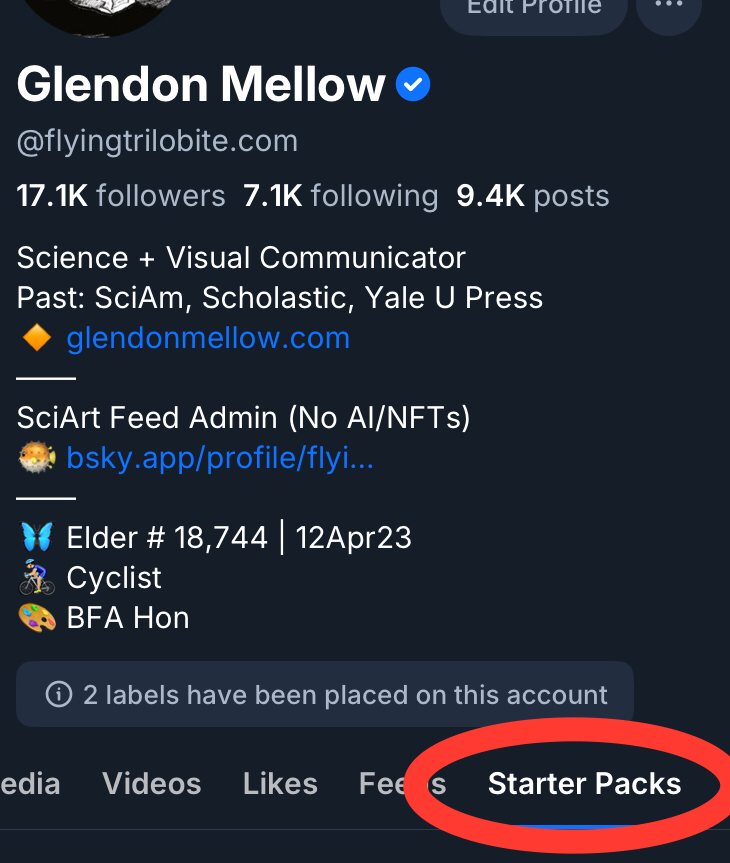Image resolution: width=730 pixels, height=863 pixels.
Task: View the 17.1K followers list
Action: coord(121,196)
